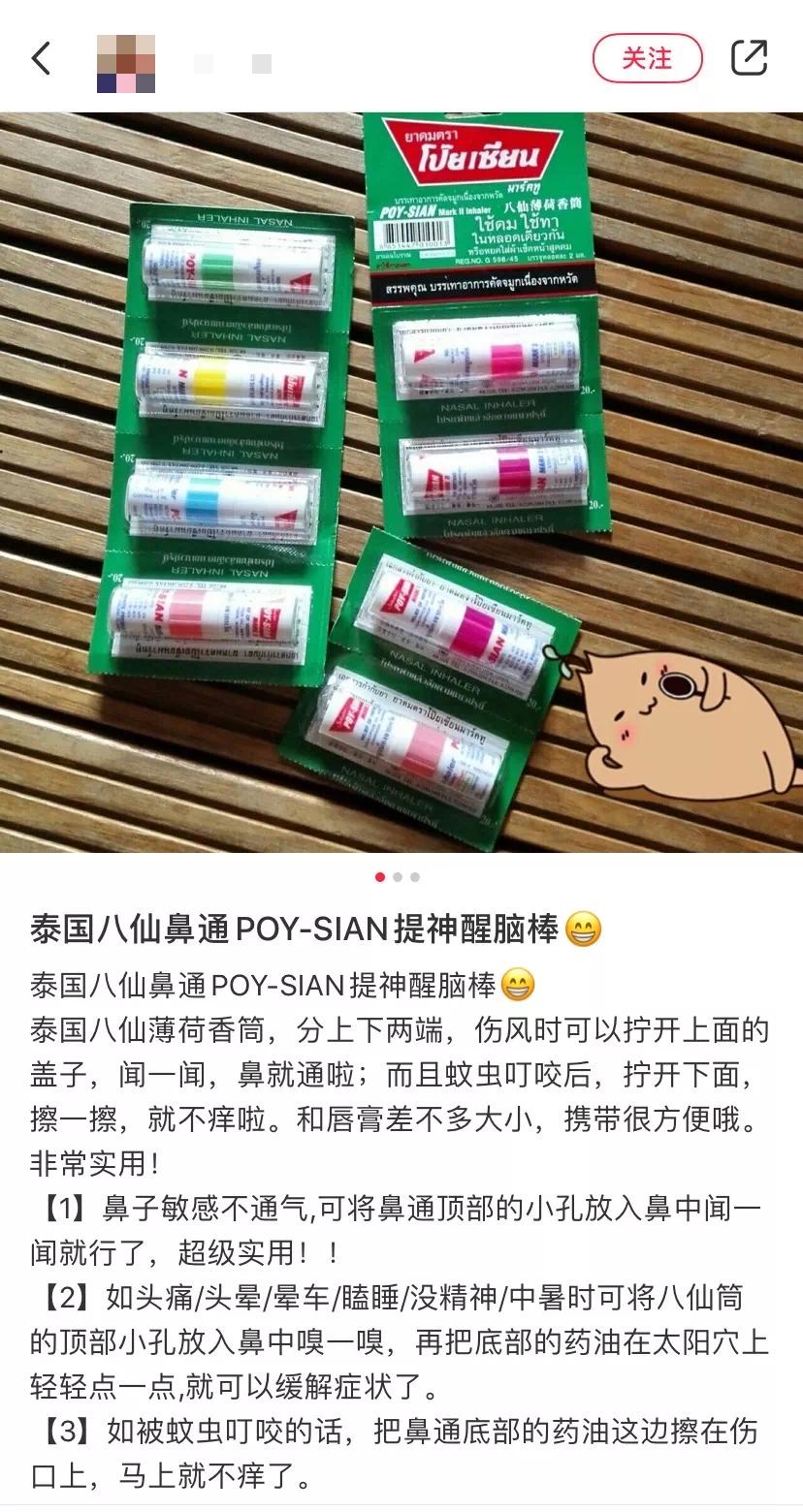Image resolution: width=803 pixels, height=1512 pixels.
Task: Follow the author with 关注 button
Action: point(647,58)
